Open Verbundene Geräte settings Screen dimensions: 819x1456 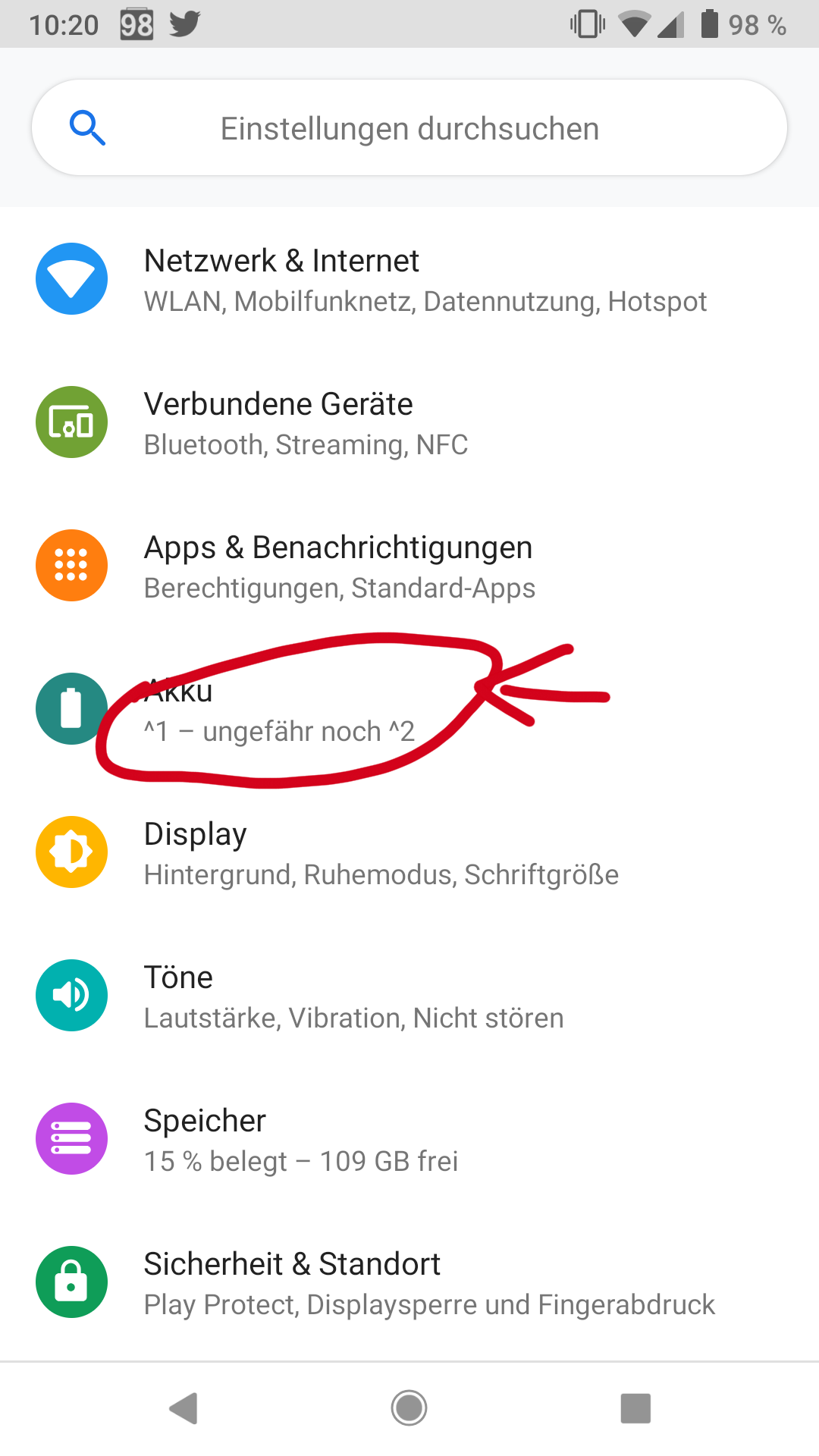pos(409,422)
